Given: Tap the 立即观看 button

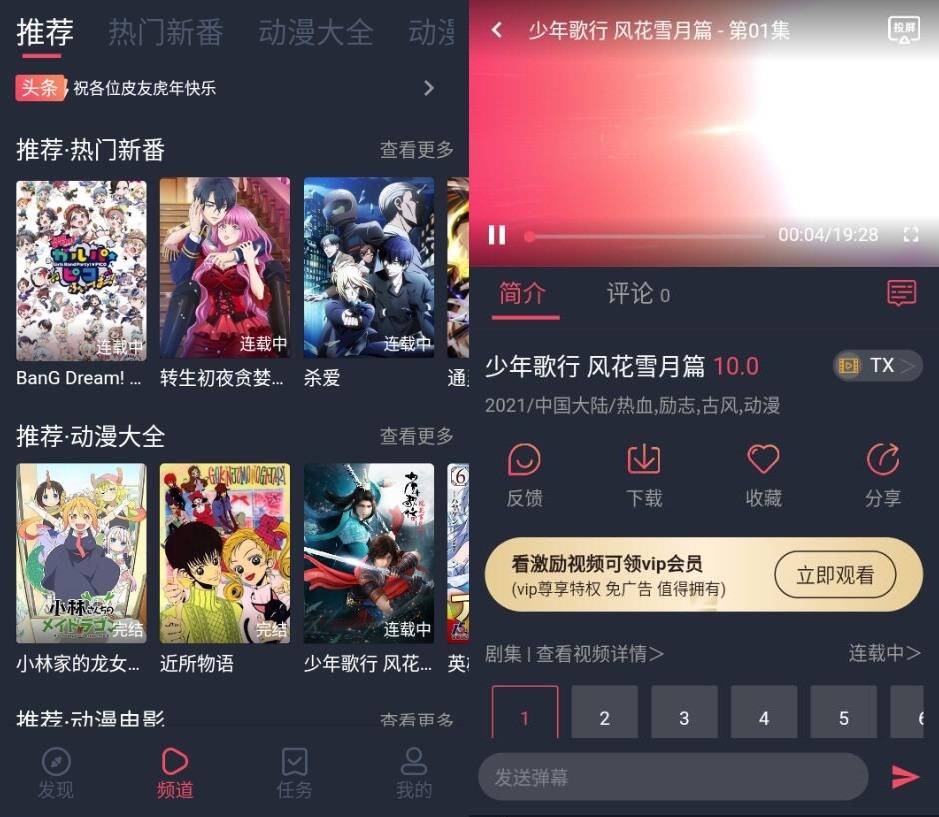Looking at the screenshot, I should click(834, 575).
